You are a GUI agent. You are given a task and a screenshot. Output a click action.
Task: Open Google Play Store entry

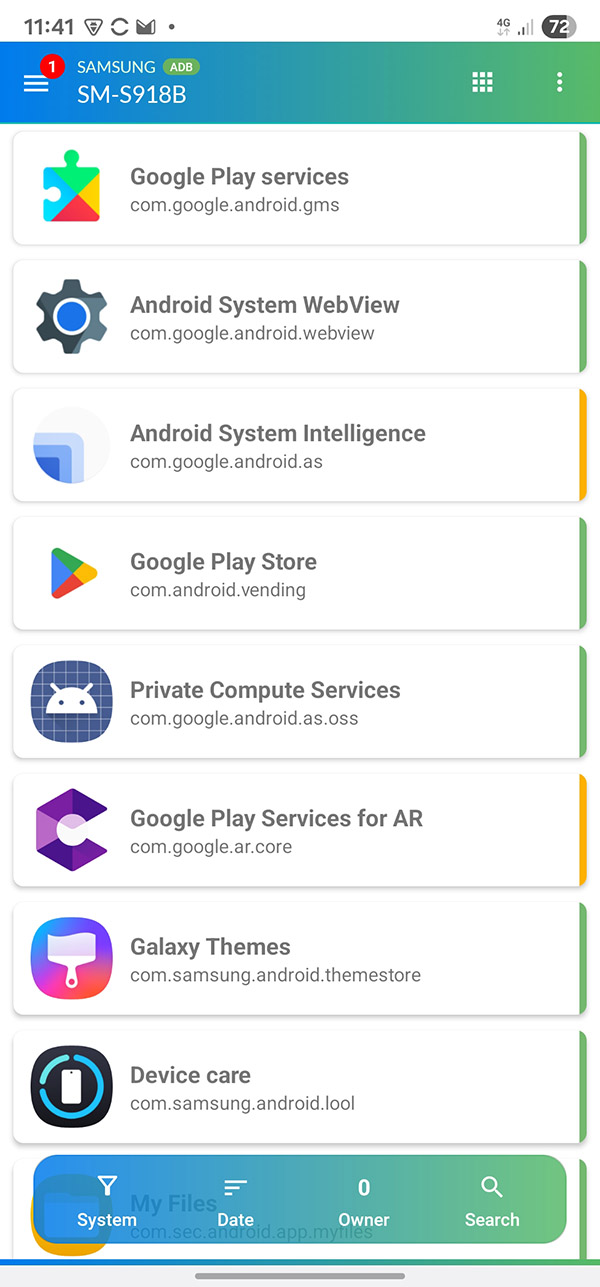(x=298, y=574)
